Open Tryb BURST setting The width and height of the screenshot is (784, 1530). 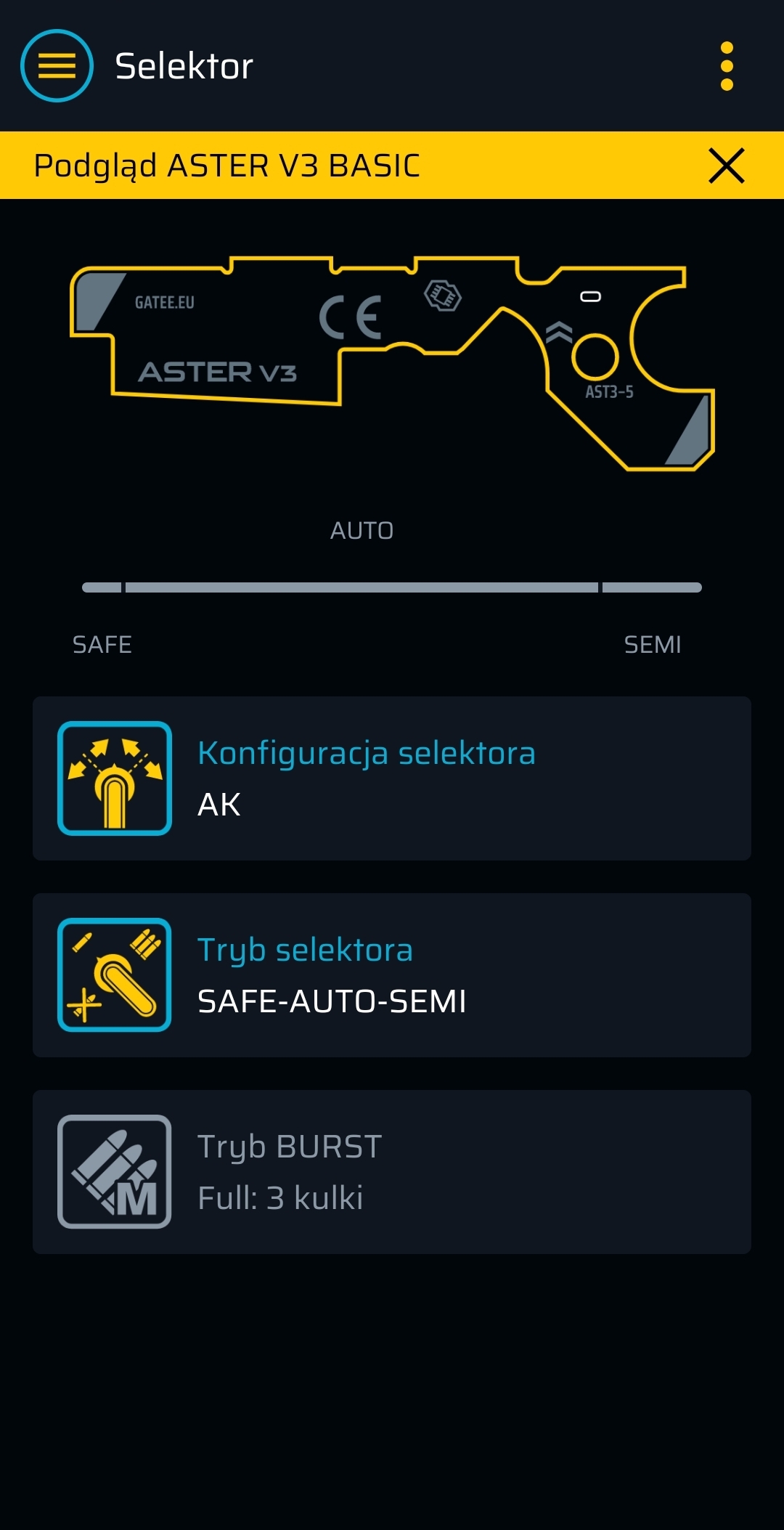[x=392, y=1172]
